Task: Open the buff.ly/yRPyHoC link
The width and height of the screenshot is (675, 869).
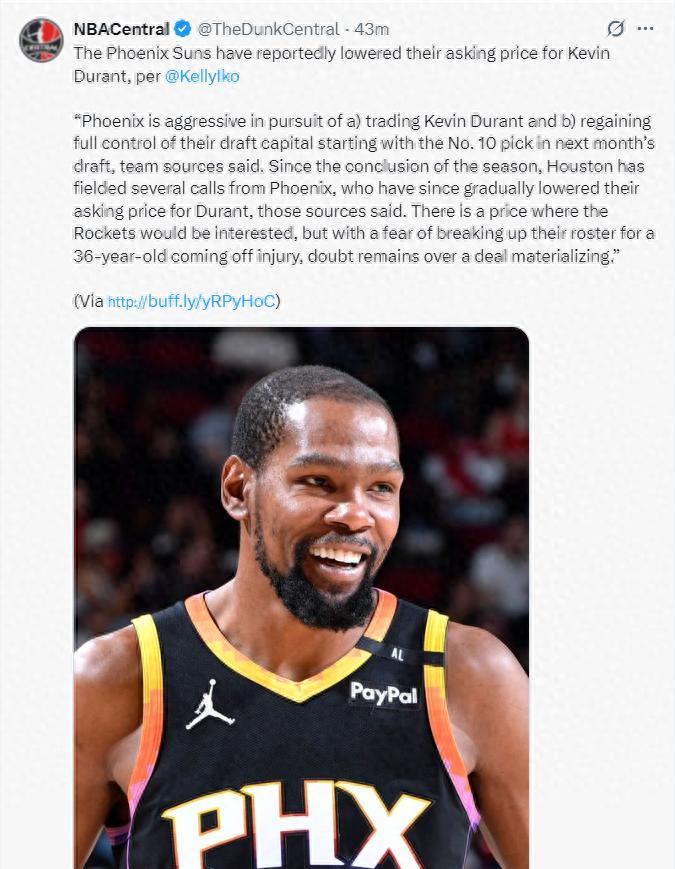Action: coord(190,300)
